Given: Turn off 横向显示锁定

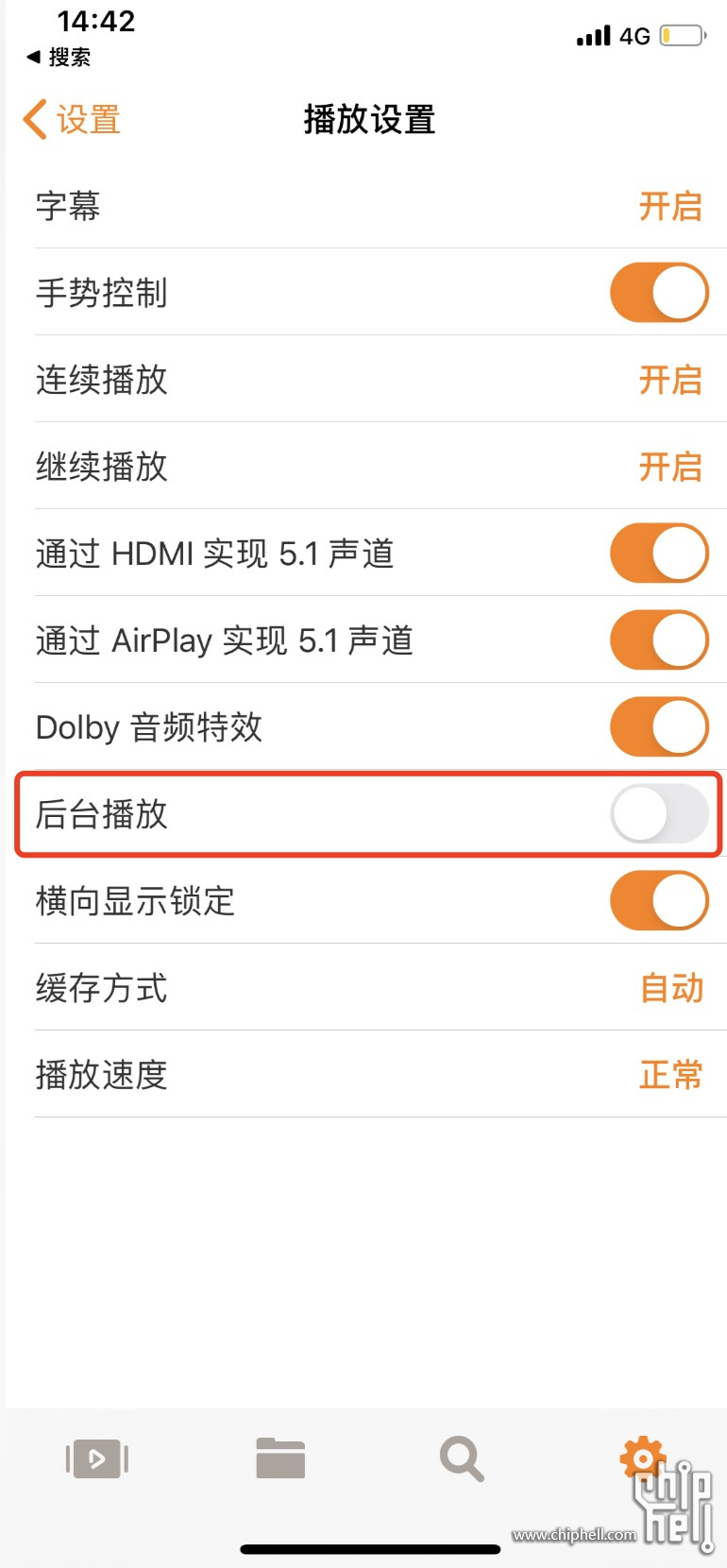Looking at the screenshot, I should pyautogui.click(x=659, y=901).
